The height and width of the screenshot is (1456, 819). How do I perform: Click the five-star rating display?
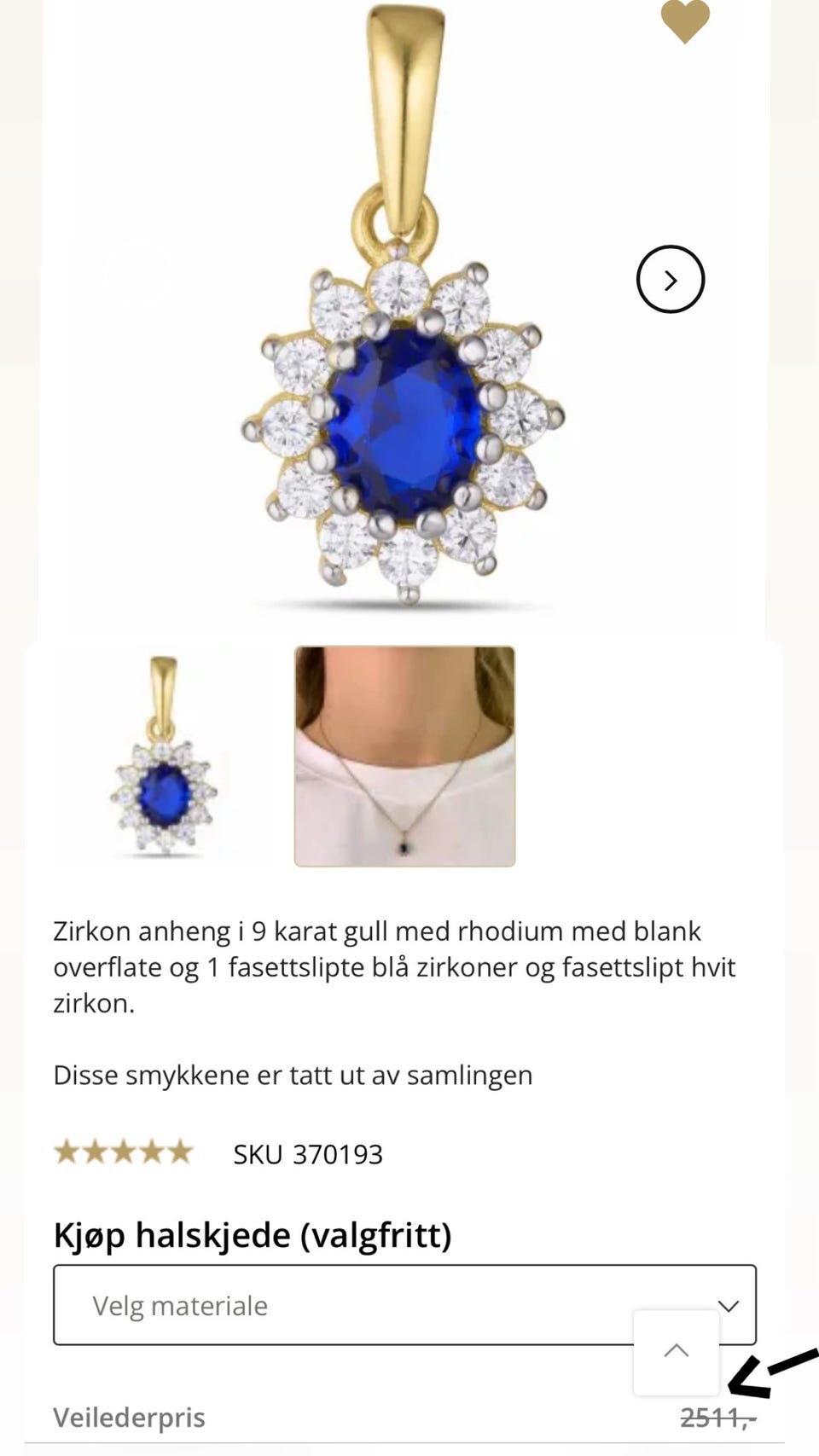[124, 1153]
